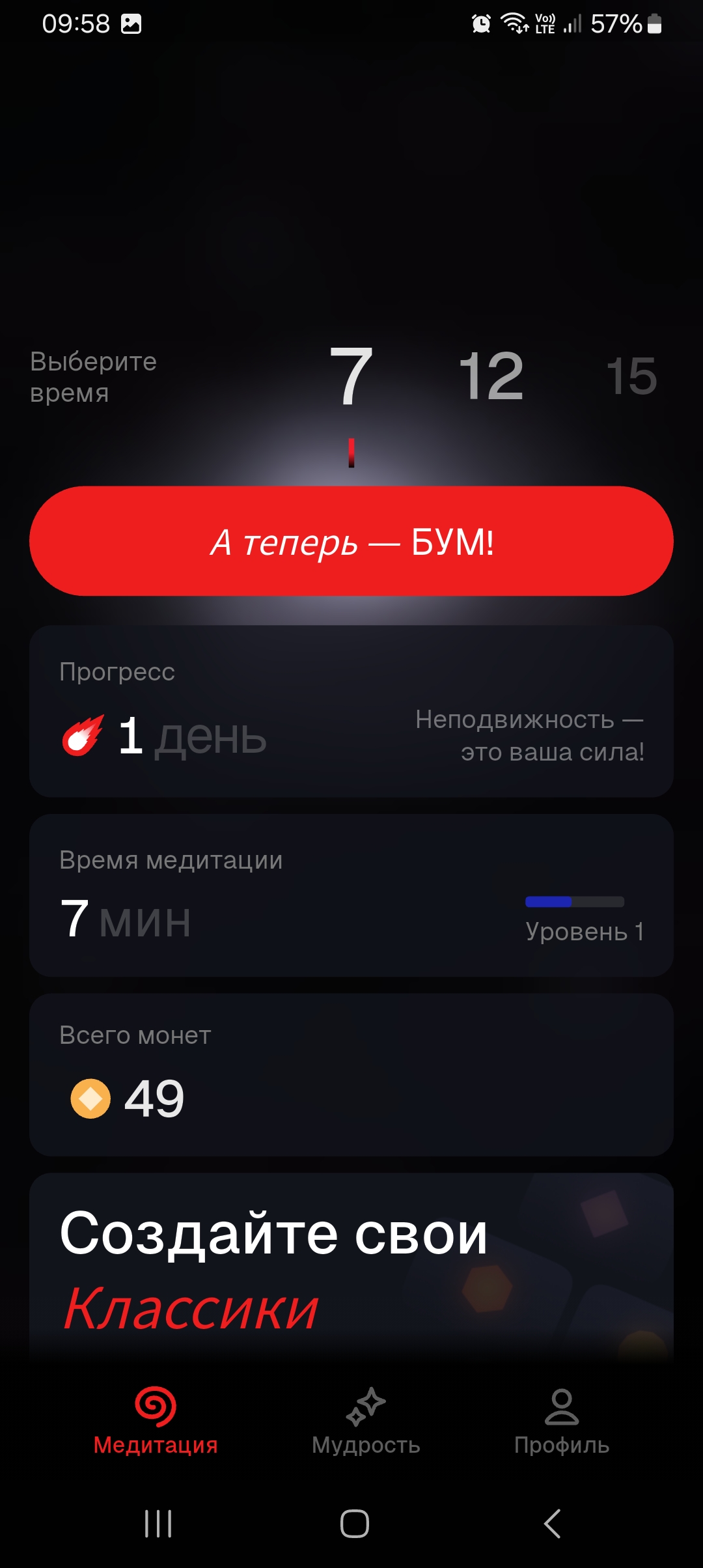Select 12 minutes as meditation time
The image size is (703, 1568).
[491, 376]
